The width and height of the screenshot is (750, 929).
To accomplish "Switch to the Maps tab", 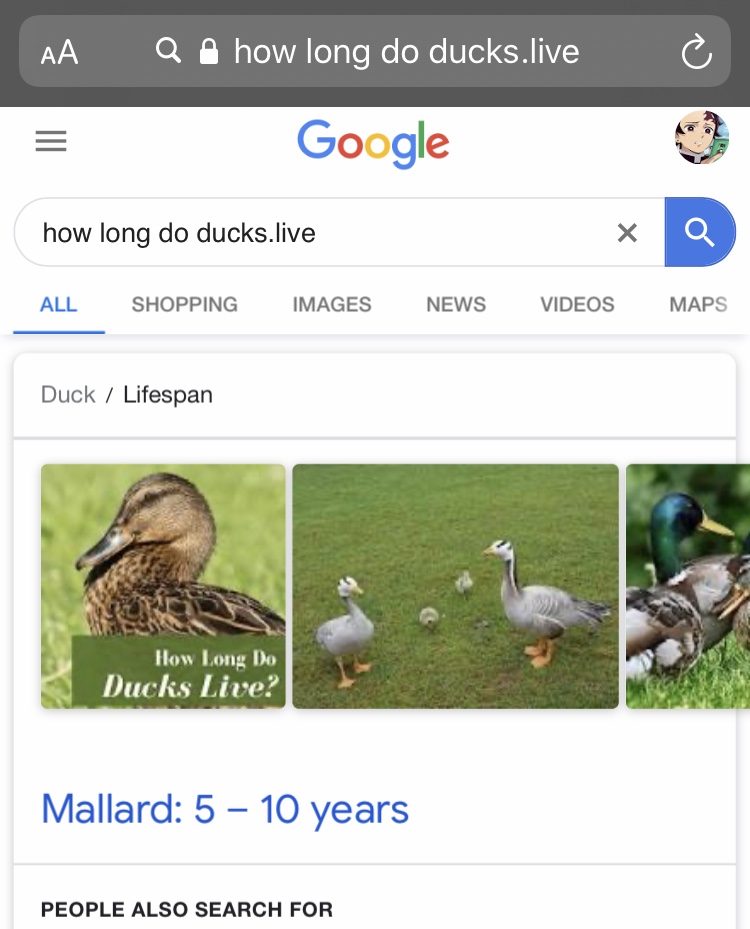I will click(x=698, y=304).
